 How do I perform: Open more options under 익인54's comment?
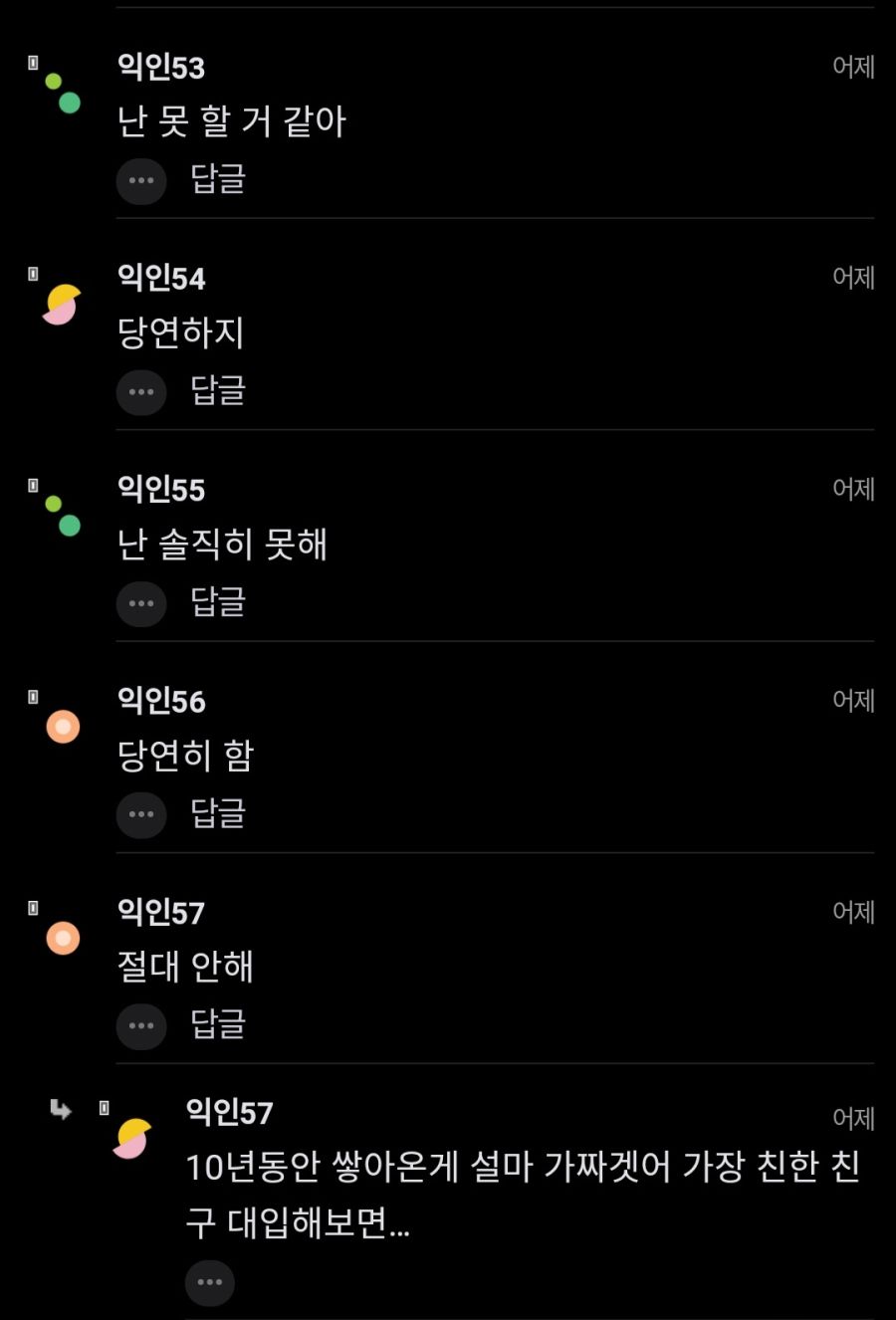141,392
